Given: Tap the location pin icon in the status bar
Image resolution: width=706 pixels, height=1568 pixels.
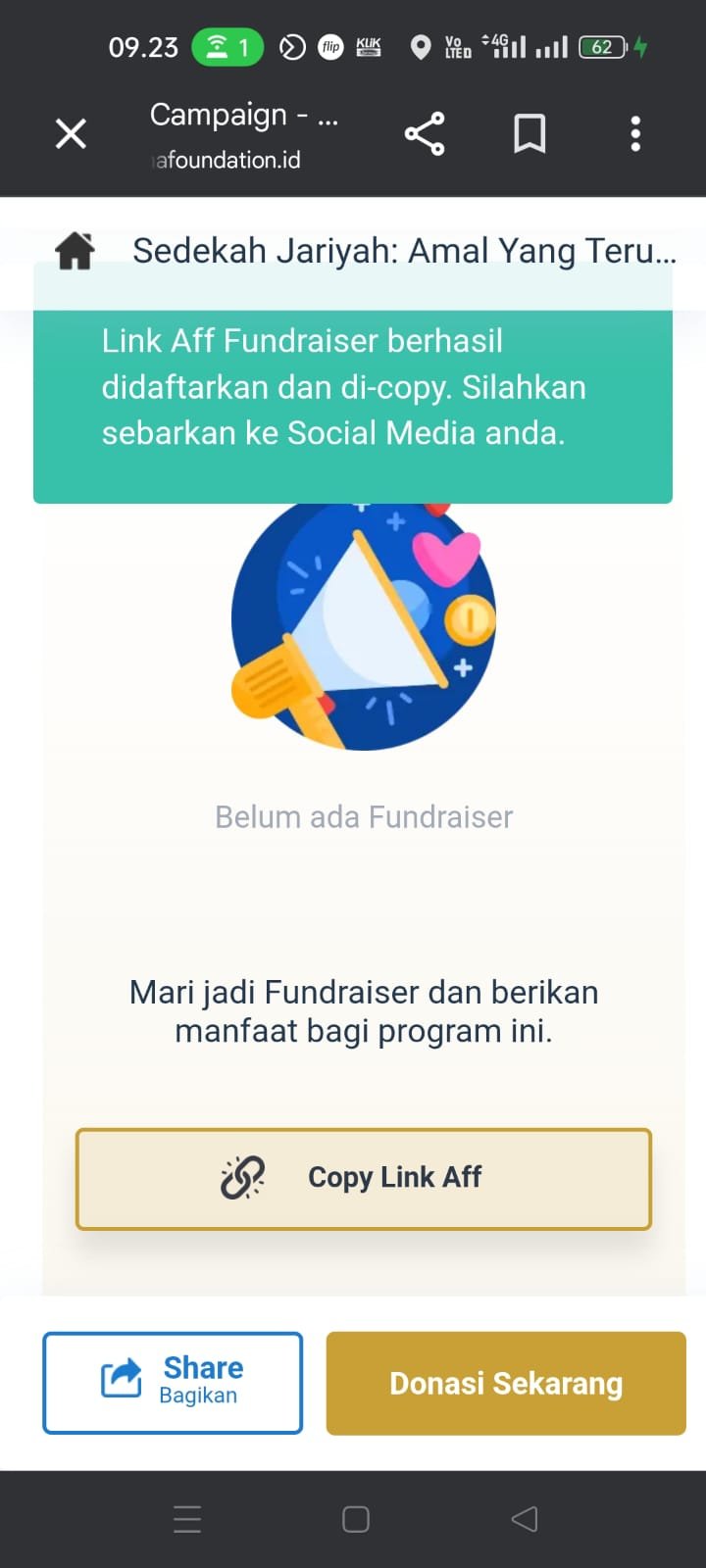Looking at the screenshot, I should point(422,46).
